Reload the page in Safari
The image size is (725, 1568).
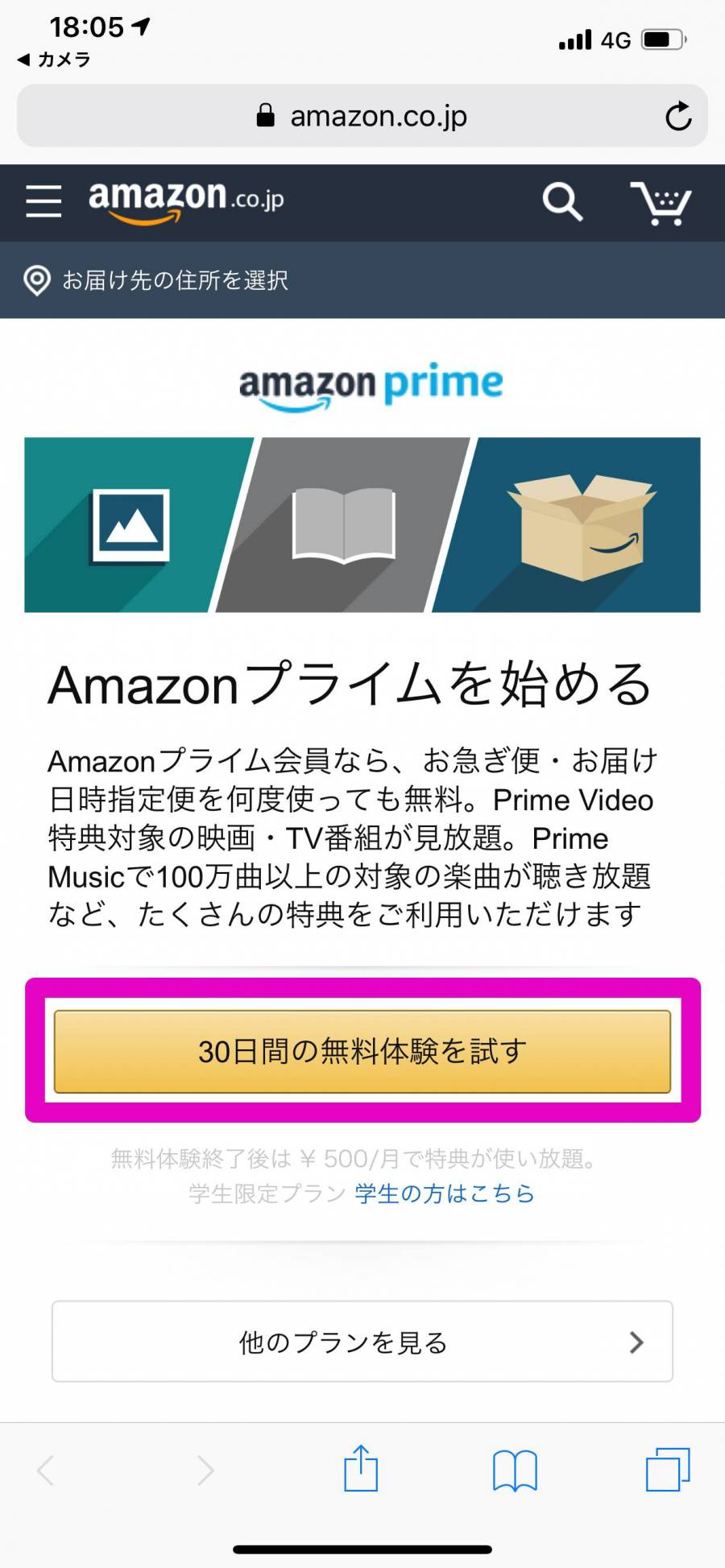pos(678,117)
